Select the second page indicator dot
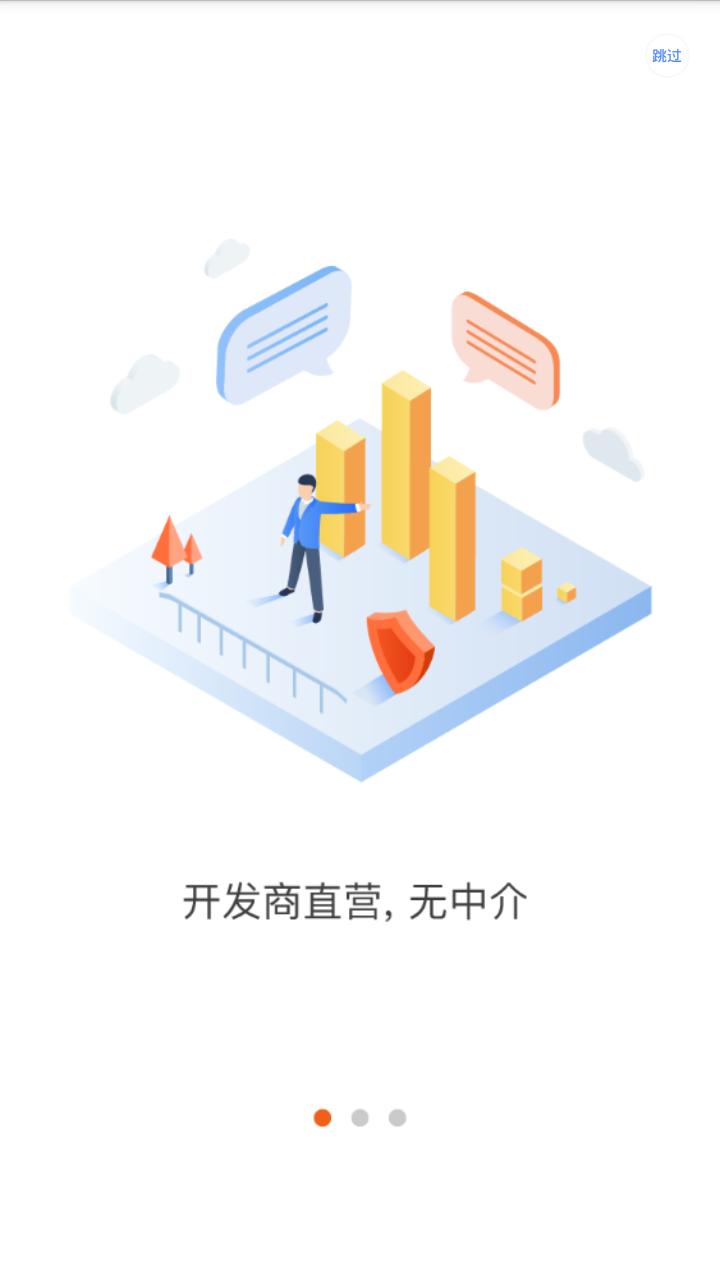This screenshot has width=720, height=1280. [360, 1118]
